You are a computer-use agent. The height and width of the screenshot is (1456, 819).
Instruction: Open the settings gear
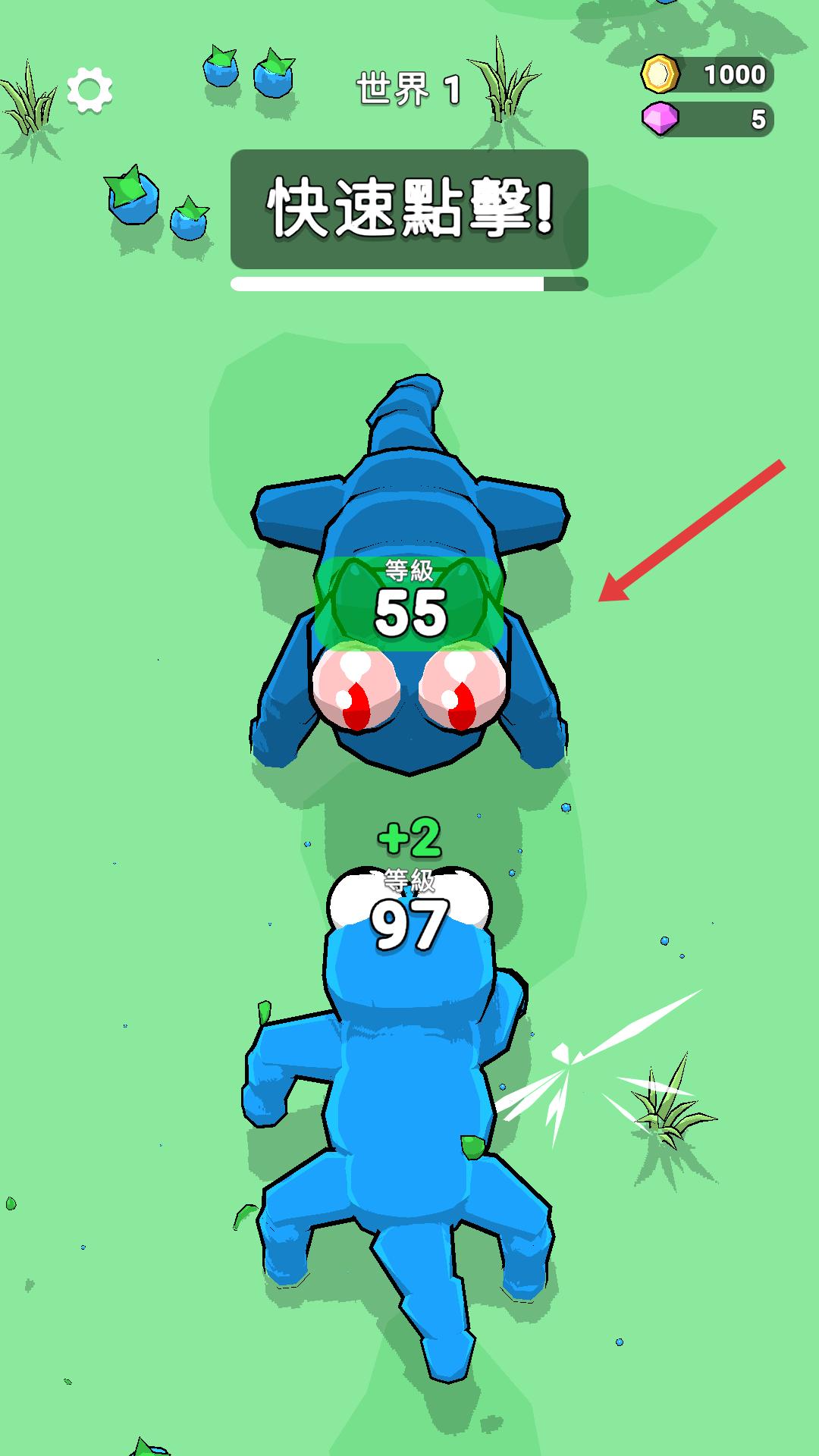coord(89,90)
